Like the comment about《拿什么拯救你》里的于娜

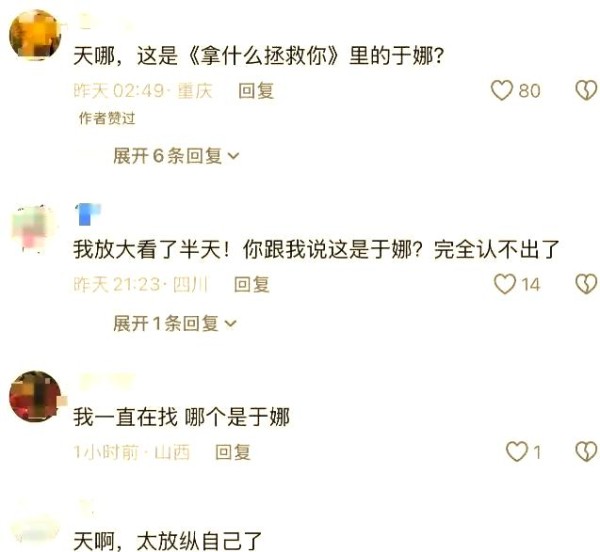(x=502, y=91)
